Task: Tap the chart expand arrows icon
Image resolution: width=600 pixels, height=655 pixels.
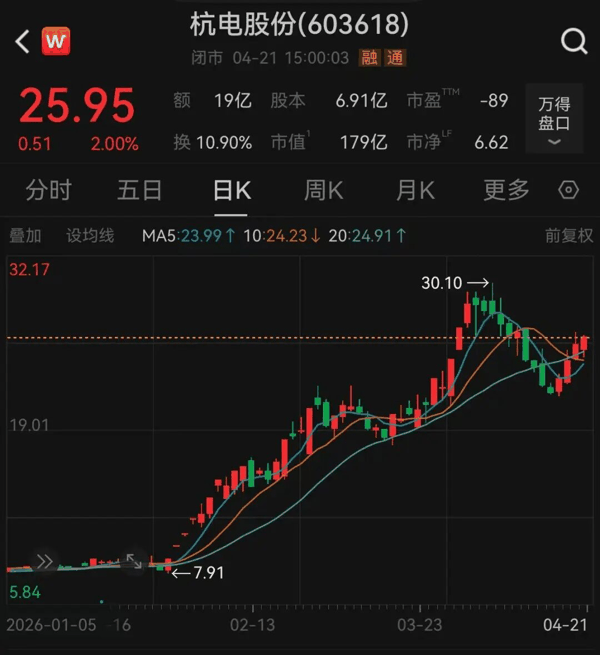Action: pyautogui.click(x=133, y=561)
